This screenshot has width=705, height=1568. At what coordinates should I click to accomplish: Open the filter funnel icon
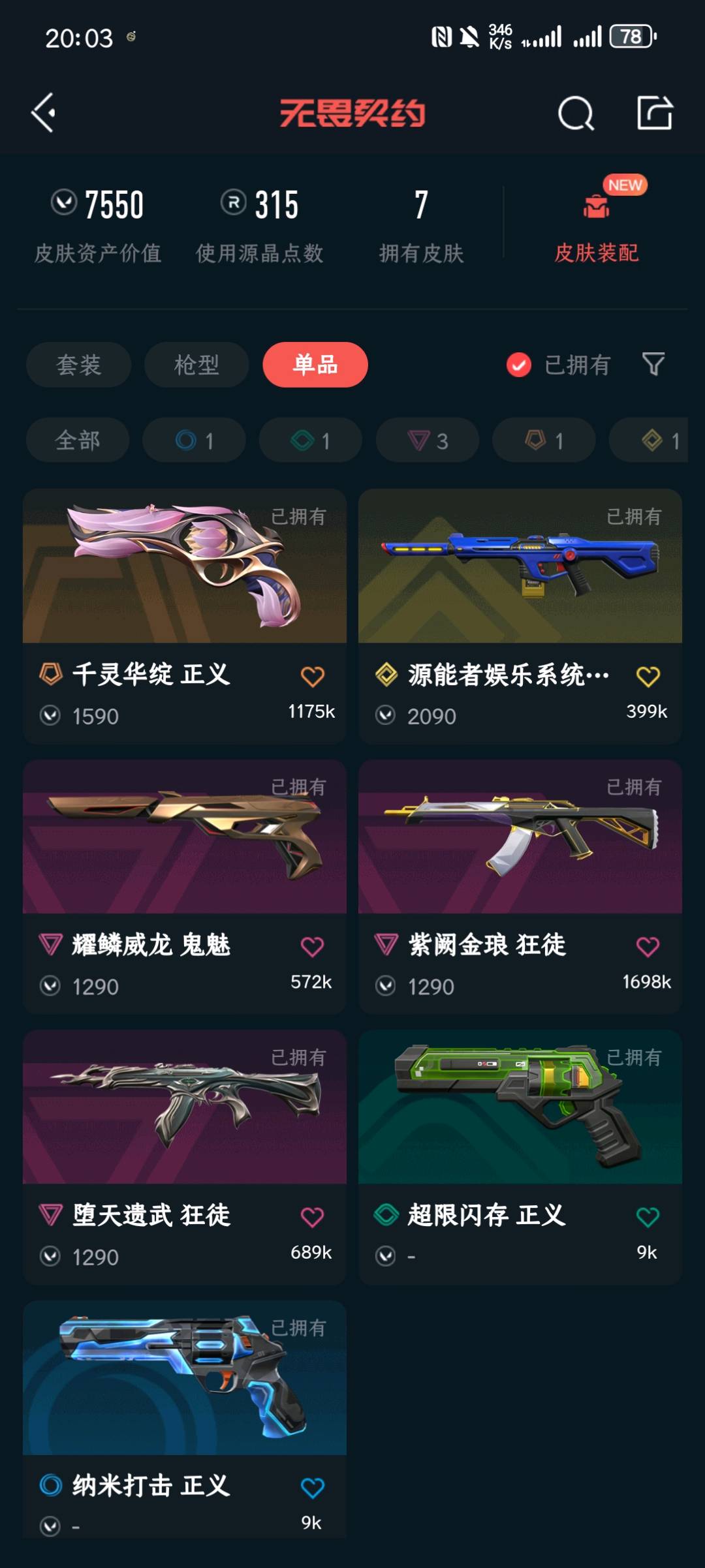653,364
